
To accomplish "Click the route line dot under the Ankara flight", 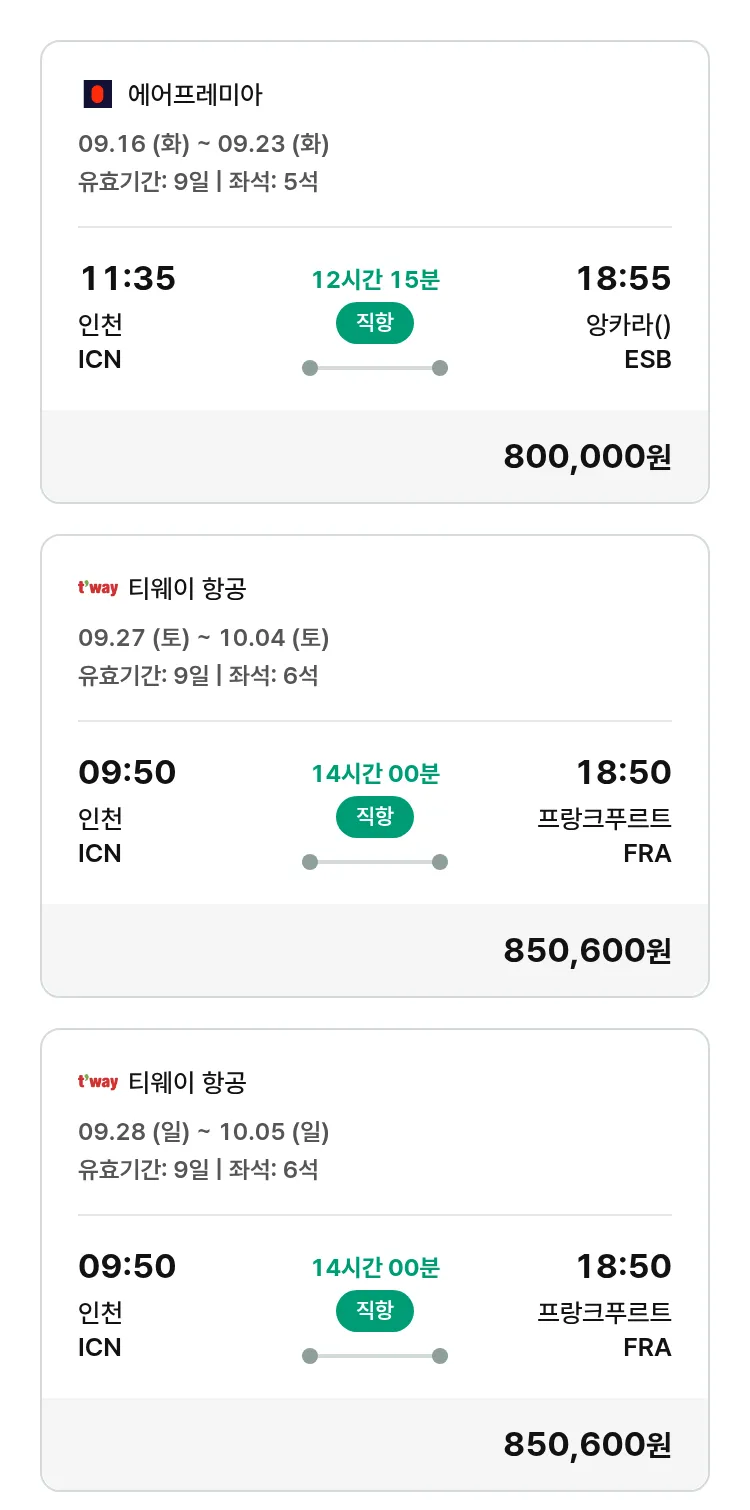I will pyautogui.click(x=308, y=367).
